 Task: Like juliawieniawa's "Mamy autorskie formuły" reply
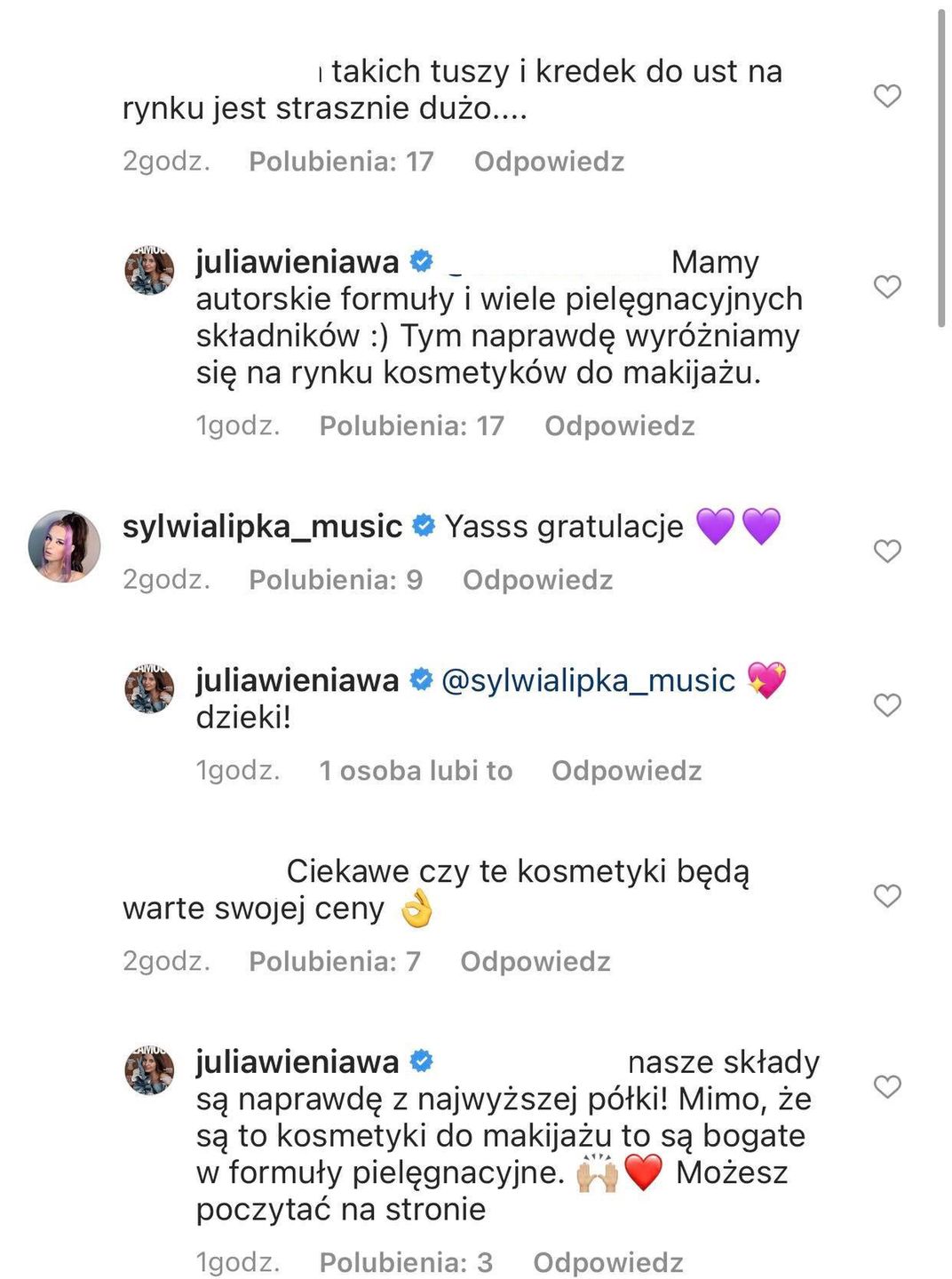click(887, 287)
